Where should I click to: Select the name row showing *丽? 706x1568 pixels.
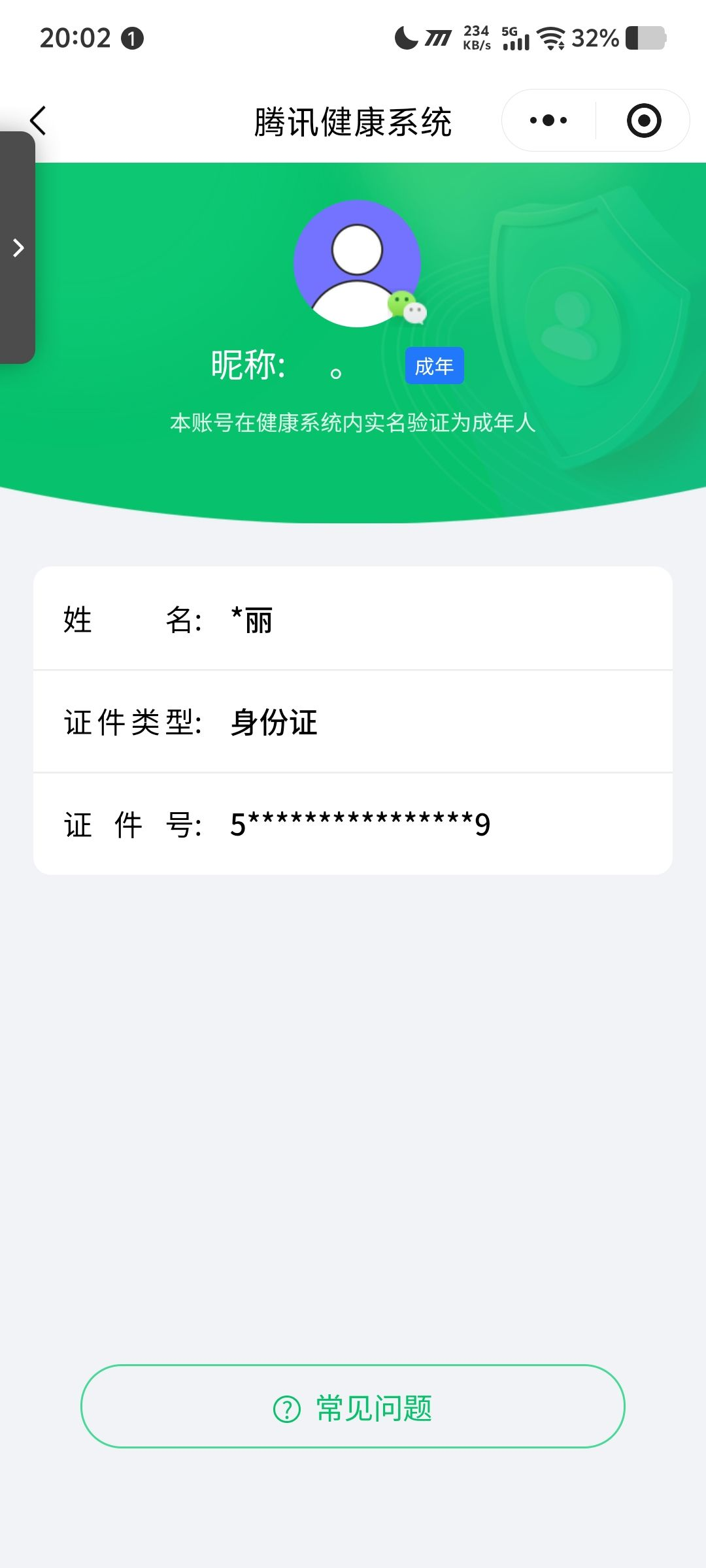pyautogui.click(x=353, y=621)
